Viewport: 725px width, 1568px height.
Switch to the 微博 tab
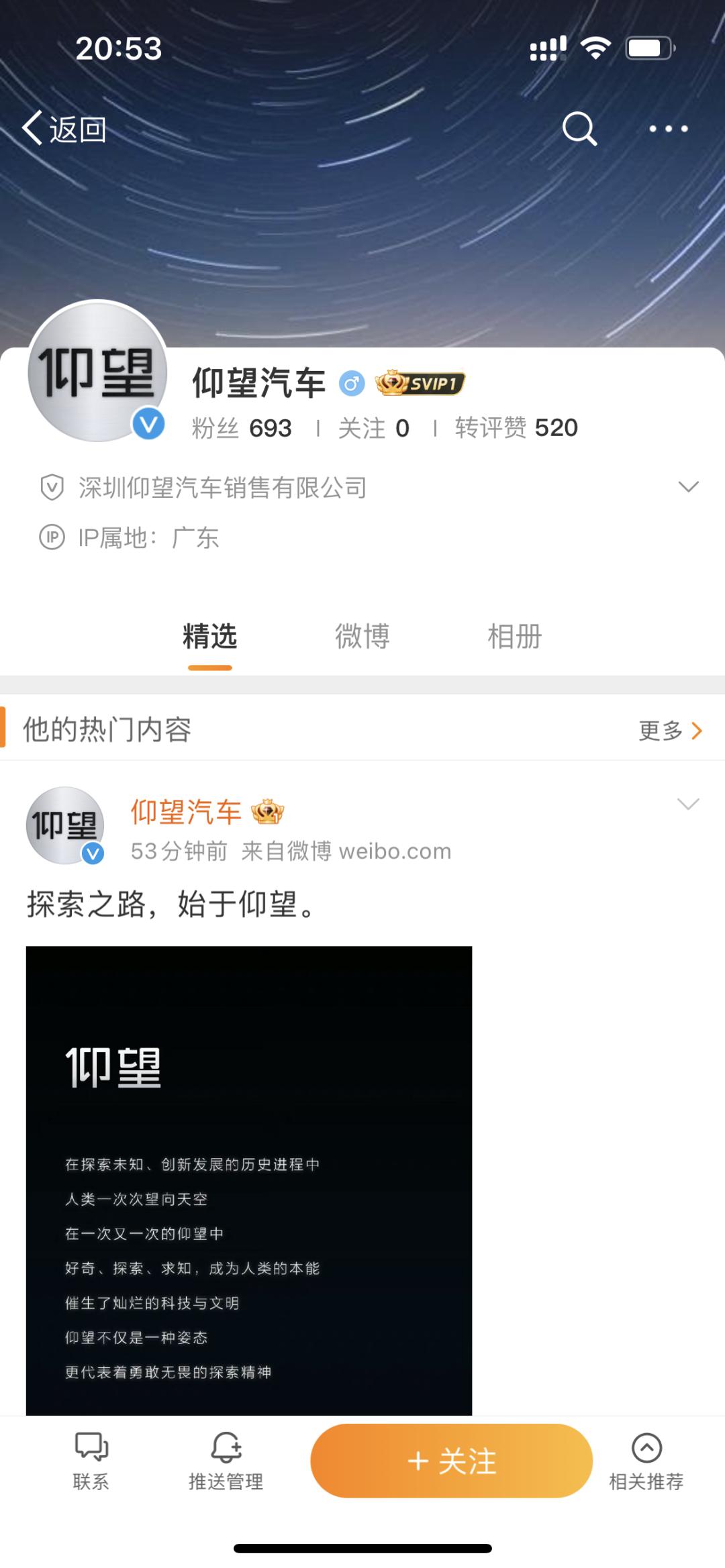(x=362, y=636)
